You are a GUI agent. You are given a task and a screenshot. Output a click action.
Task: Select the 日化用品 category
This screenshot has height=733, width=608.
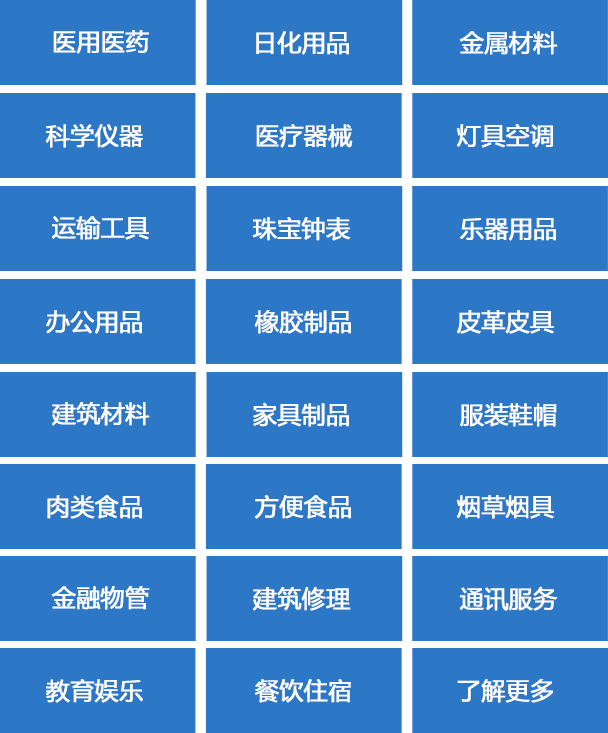[x=302, y=43]
